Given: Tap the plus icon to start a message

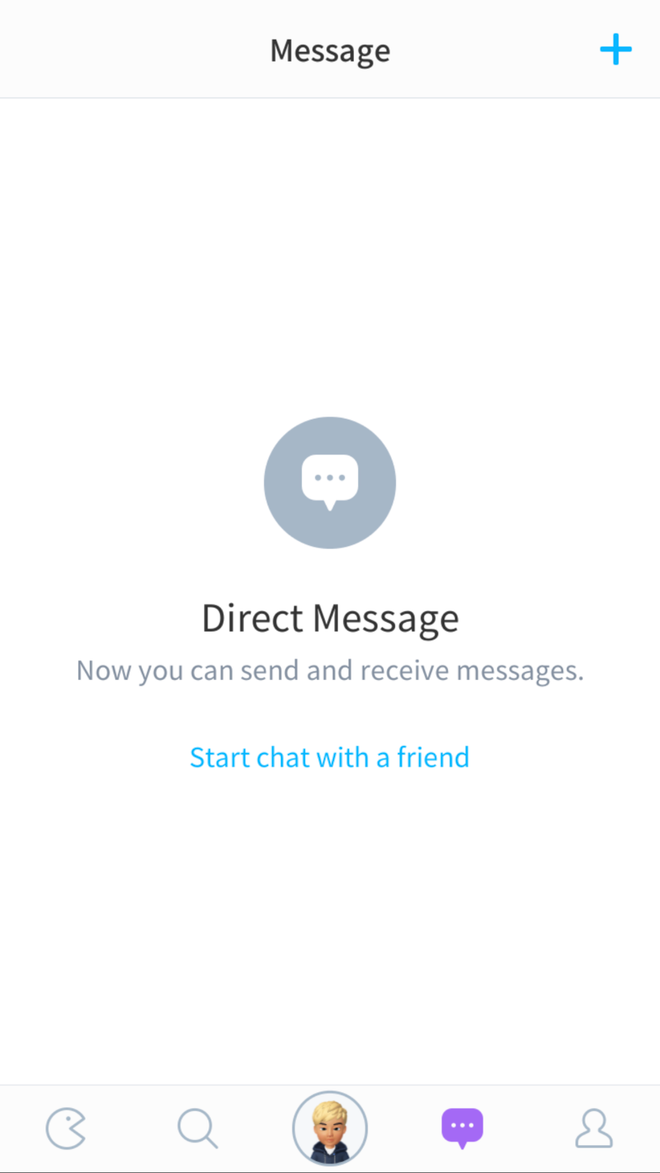Looking at the screenshot, I should pos(615,50).
